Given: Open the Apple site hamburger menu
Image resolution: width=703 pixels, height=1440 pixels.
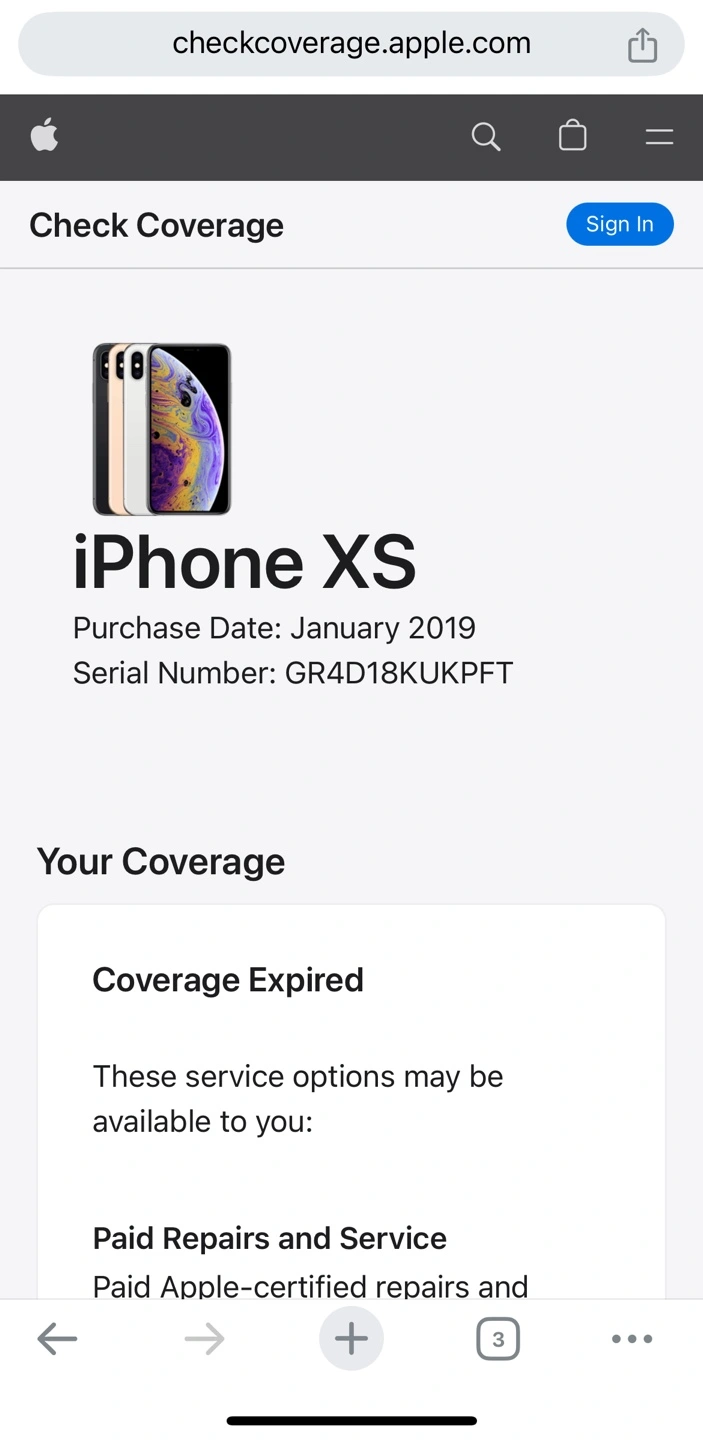Looking at the screenshot, I should (659, 137).
